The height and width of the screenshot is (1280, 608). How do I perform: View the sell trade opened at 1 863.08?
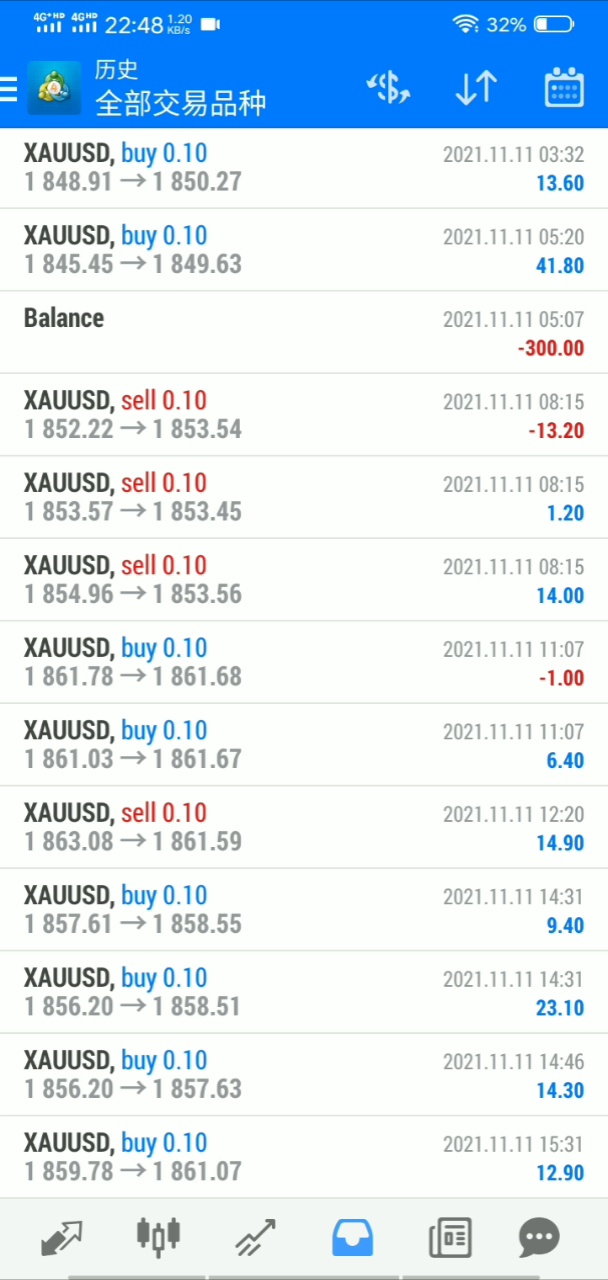pos(304,827)
